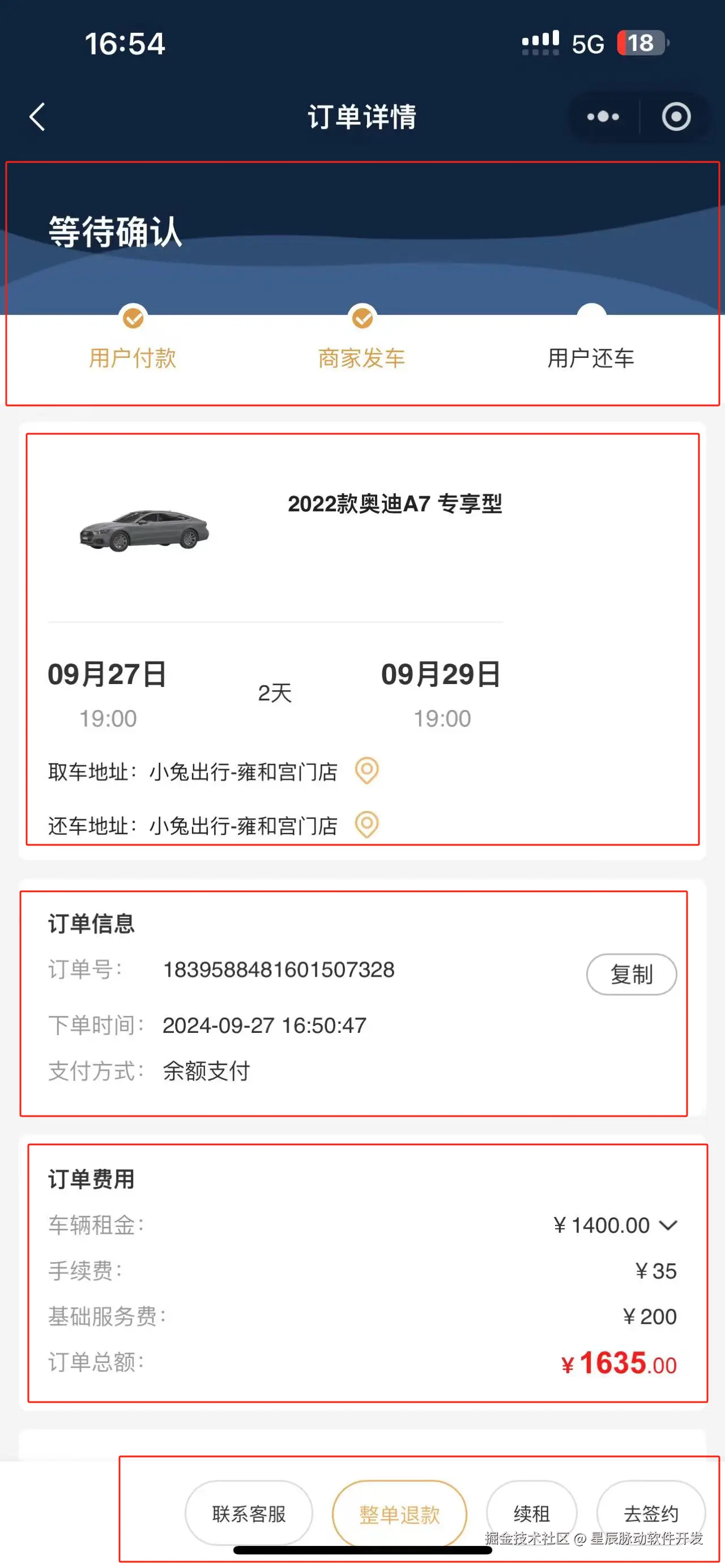Open the map pin beside 还车地址
Viewport: 725px width, 1568px height.
pos(366,825)
